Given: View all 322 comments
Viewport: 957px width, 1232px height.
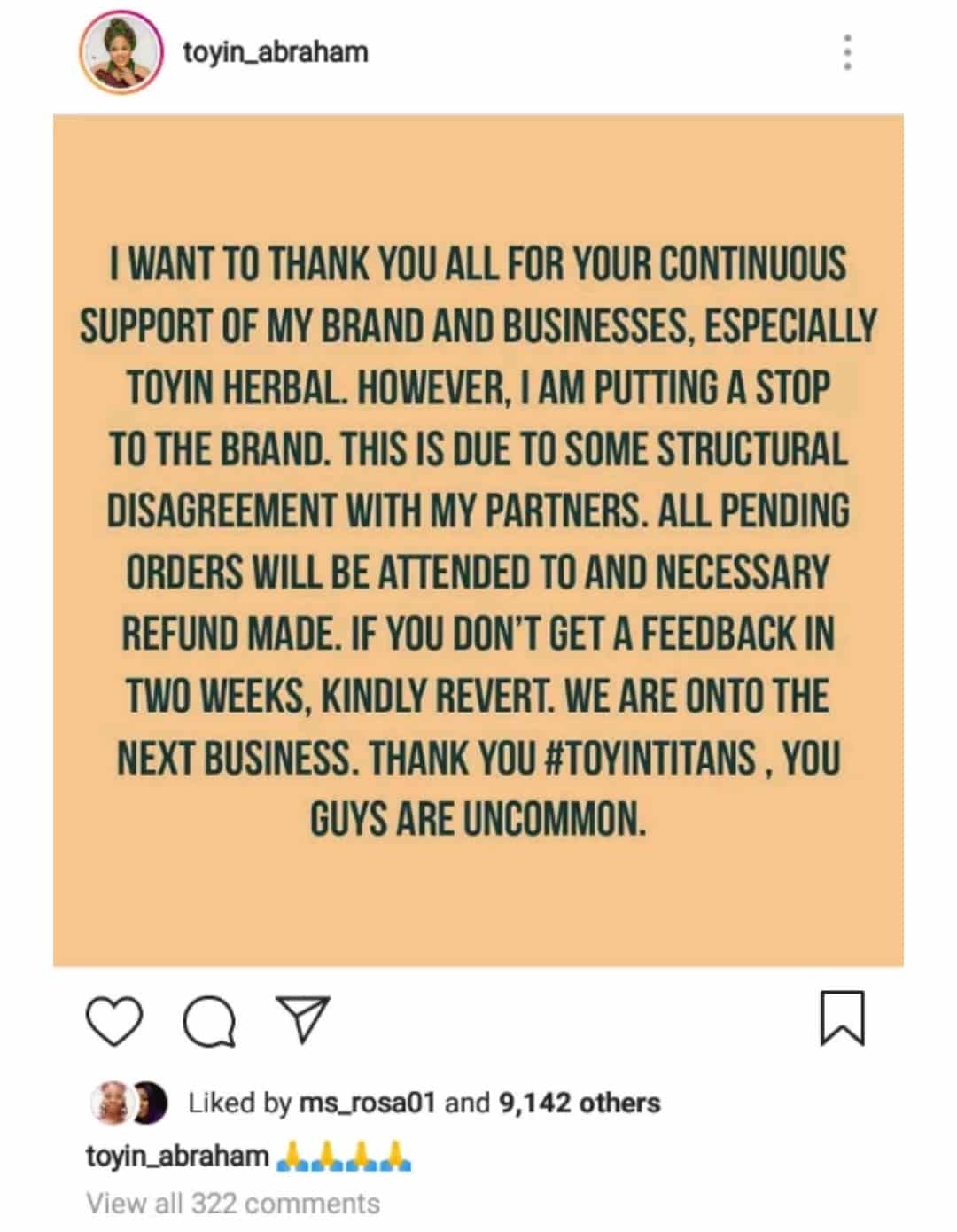Looking at the screenshot, I should 233,1203.
